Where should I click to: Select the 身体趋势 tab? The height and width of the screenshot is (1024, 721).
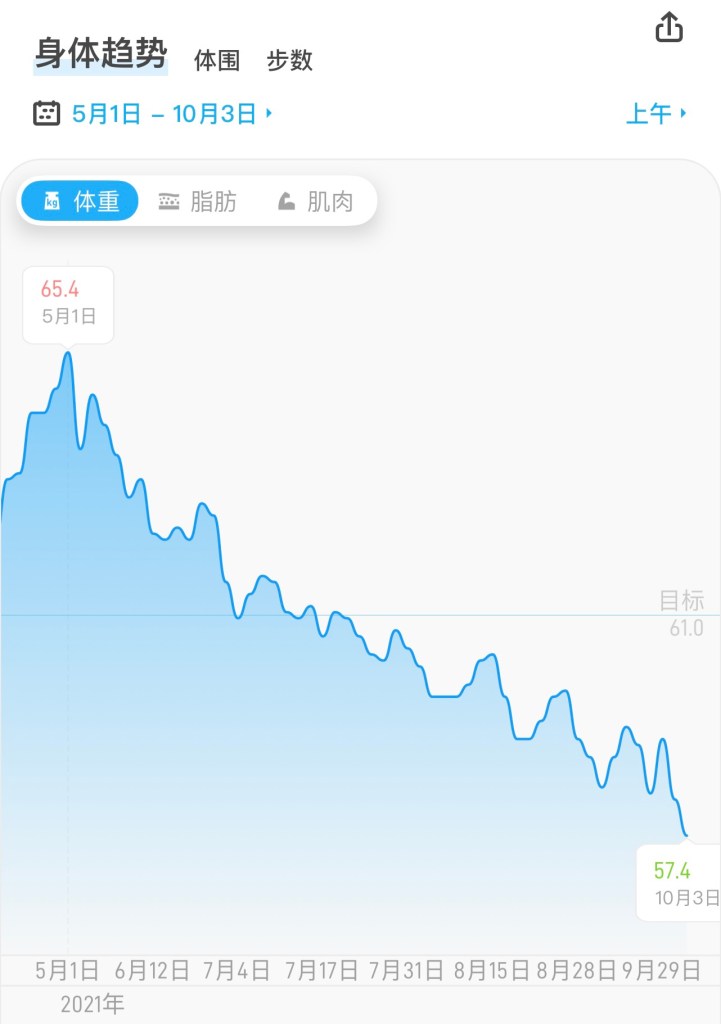(x=101, y=54)
